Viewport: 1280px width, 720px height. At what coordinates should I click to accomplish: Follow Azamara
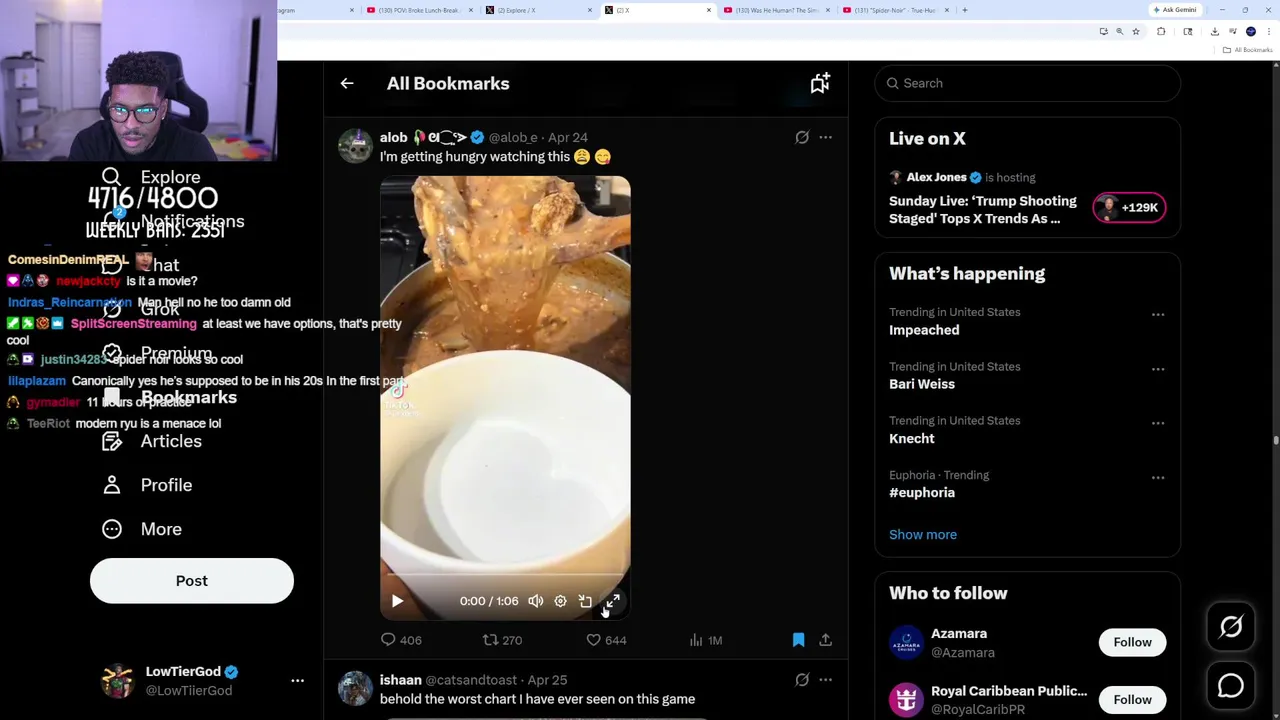coord(1132,642)
